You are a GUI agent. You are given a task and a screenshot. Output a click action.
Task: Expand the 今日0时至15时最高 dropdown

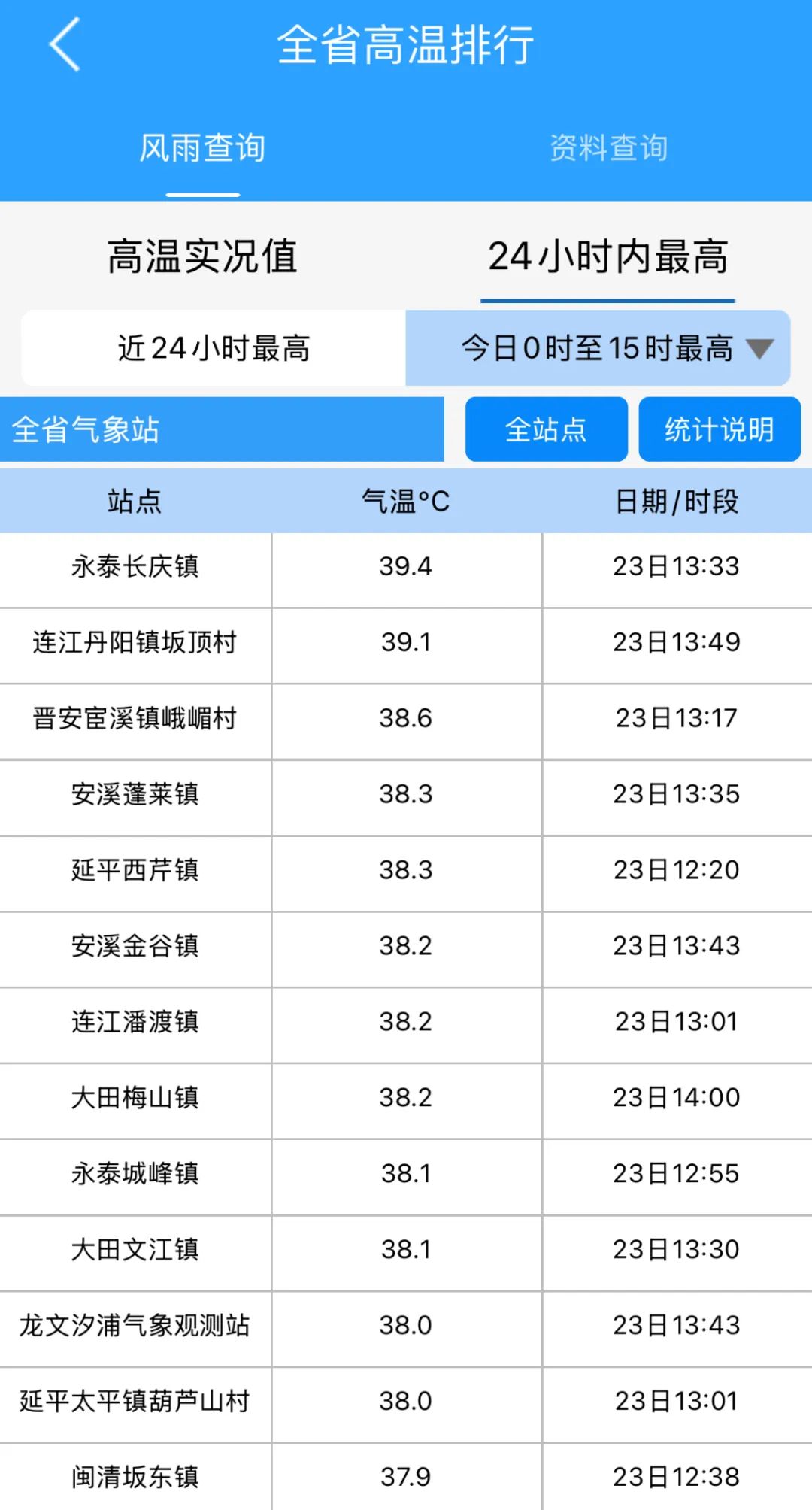(x=598, y=348)
